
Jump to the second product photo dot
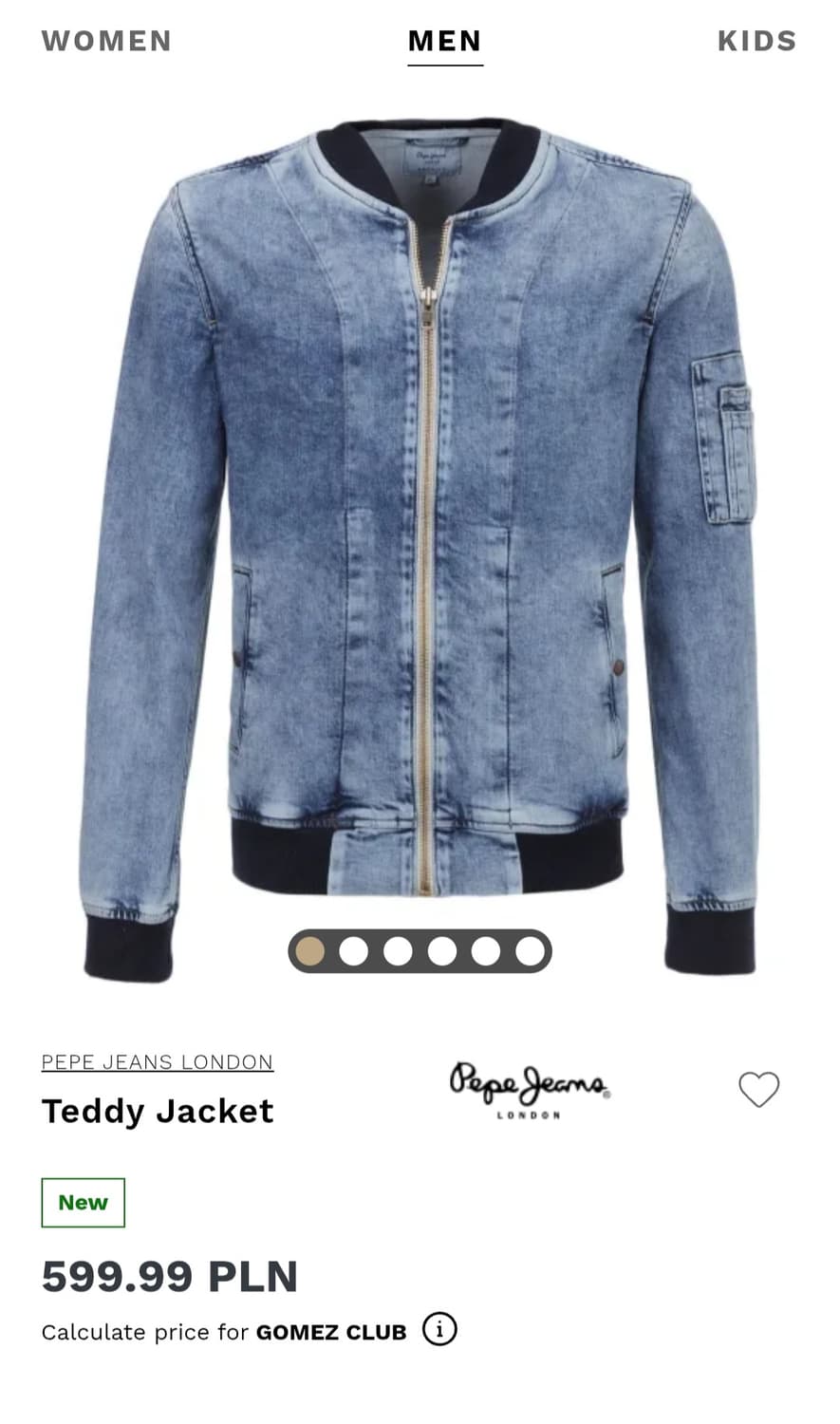point(354,951)
